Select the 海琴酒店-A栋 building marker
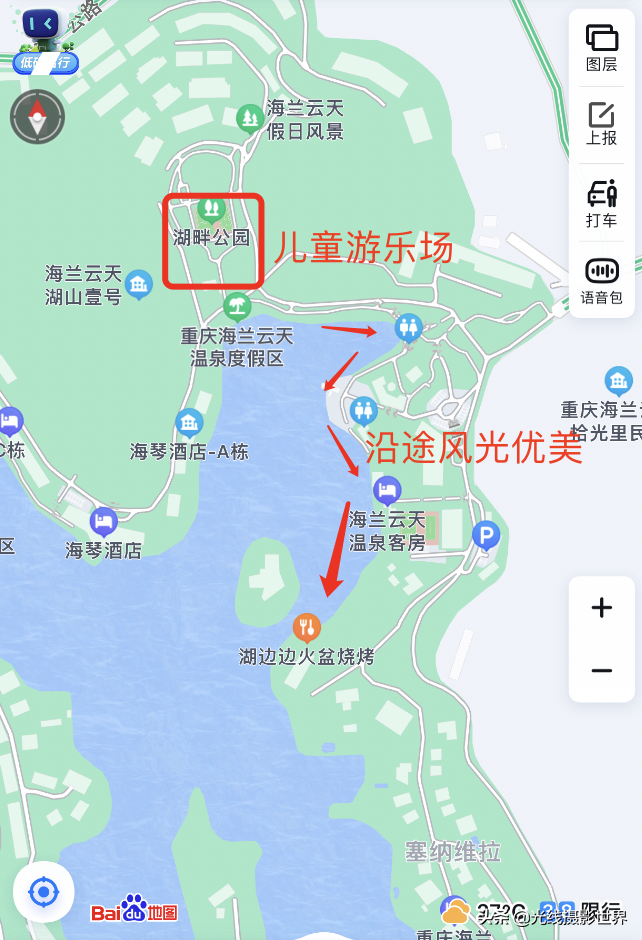The height and width of the screenshot is (940, 642). (x=189, y=423)
